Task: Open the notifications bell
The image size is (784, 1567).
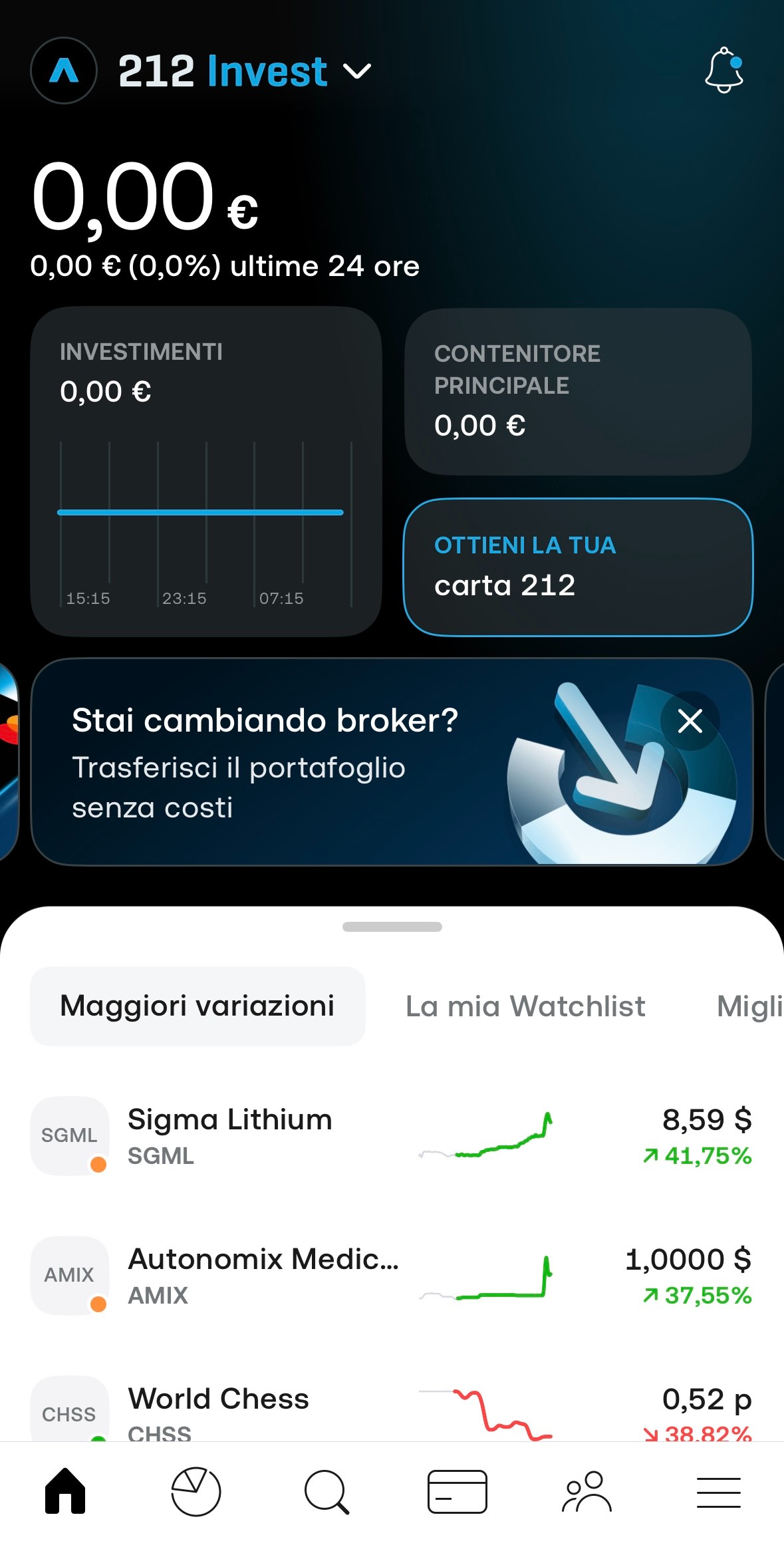Action: (x=723, y=71)
